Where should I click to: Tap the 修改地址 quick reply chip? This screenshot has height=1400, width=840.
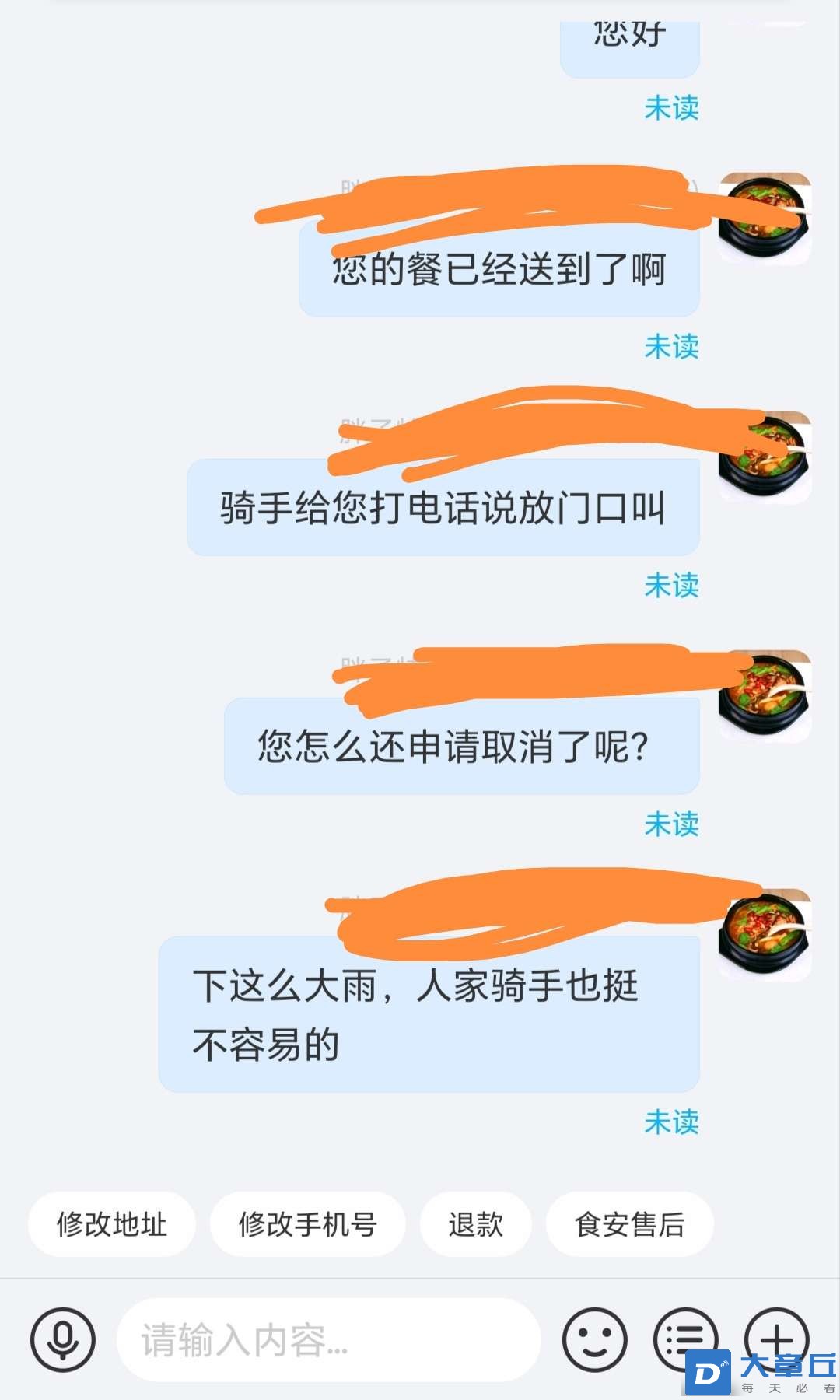(x=111, y=1224)
